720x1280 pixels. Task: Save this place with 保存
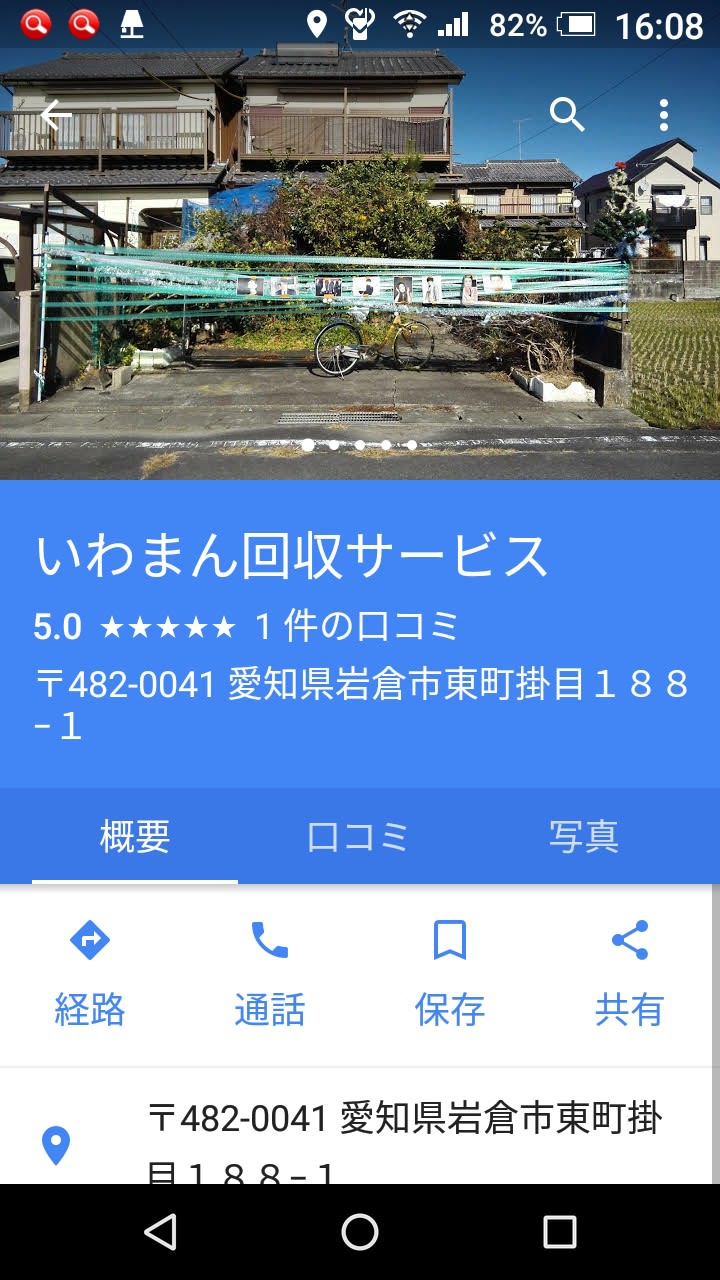click(x=450, y=975)
